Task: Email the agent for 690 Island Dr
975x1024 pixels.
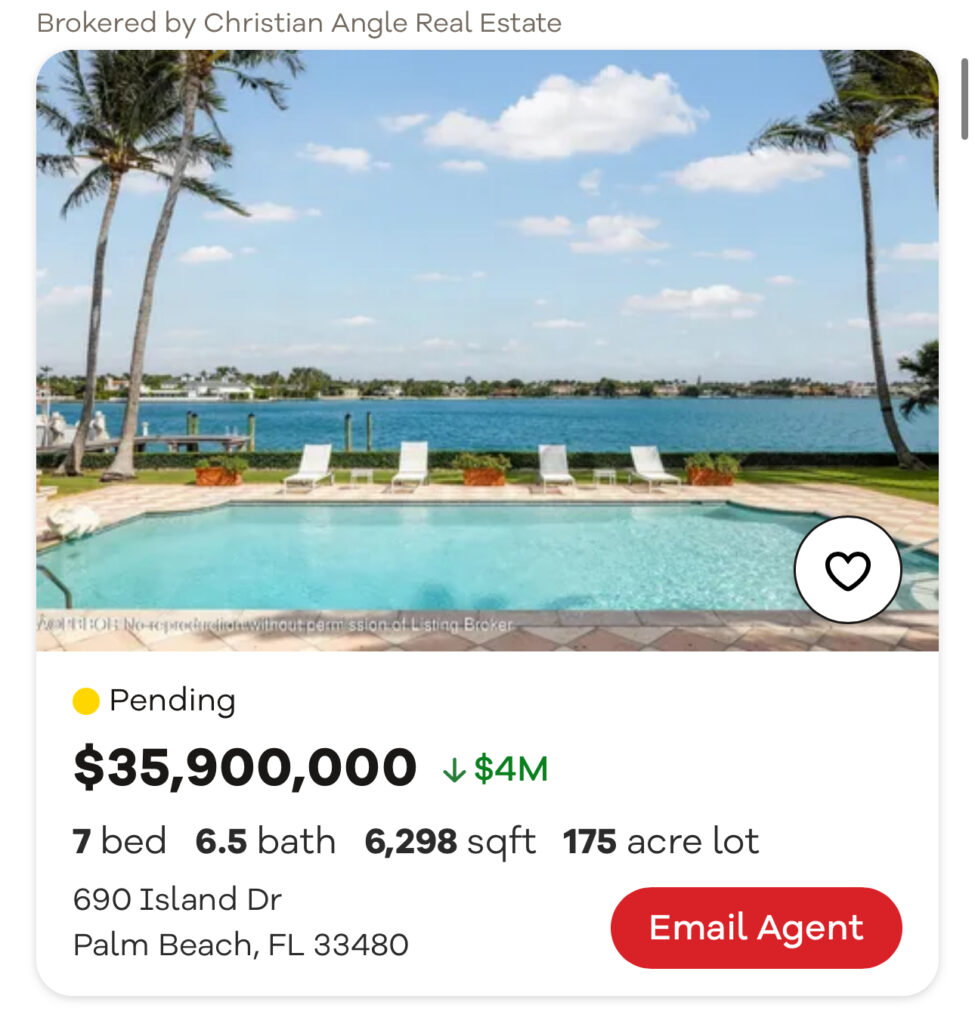Action: coord(756,927)
